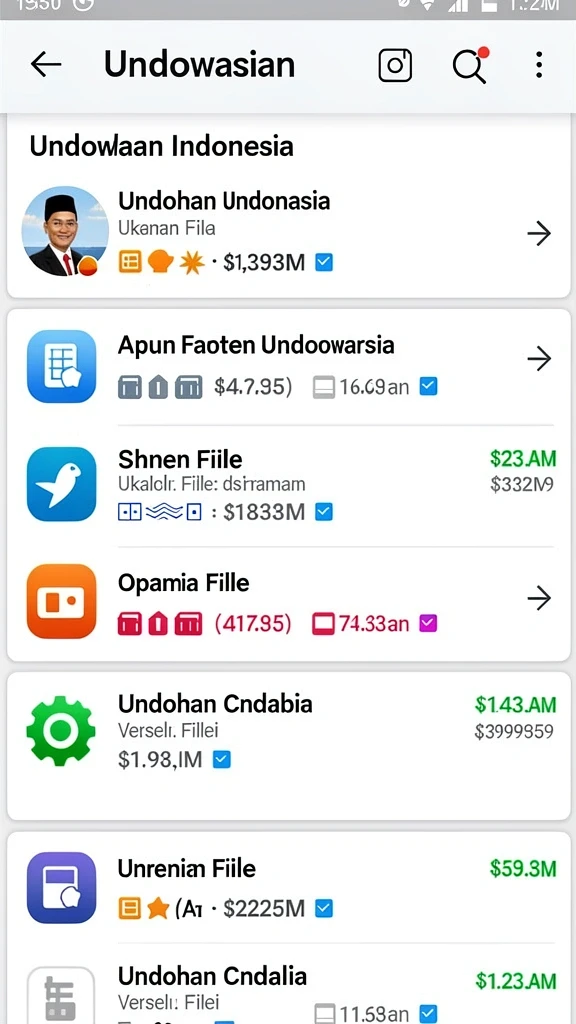Open the Unrenian Fiile row
The height and width of the screenshot is (1024, 576).
(288, 887)
